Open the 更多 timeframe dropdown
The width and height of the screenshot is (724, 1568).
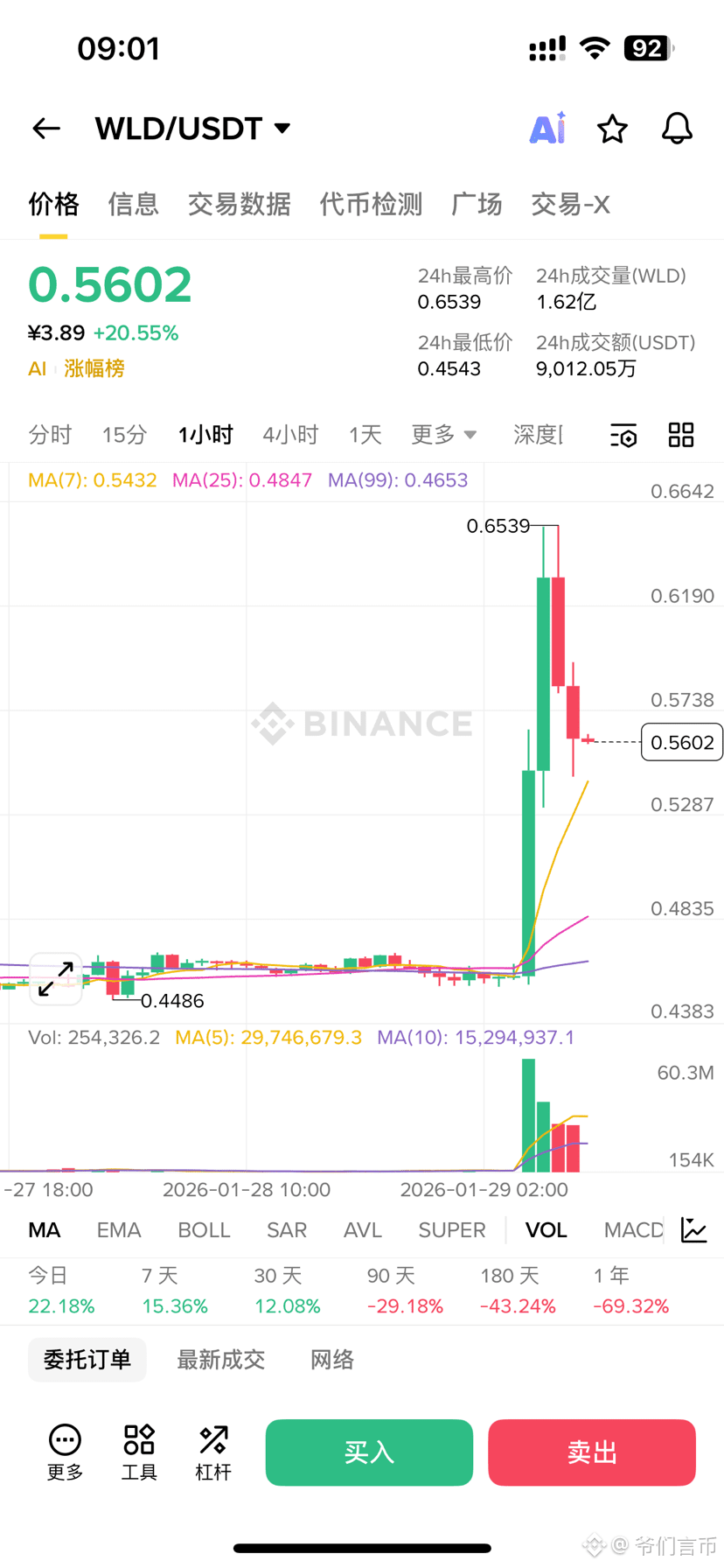click(442, 434)
